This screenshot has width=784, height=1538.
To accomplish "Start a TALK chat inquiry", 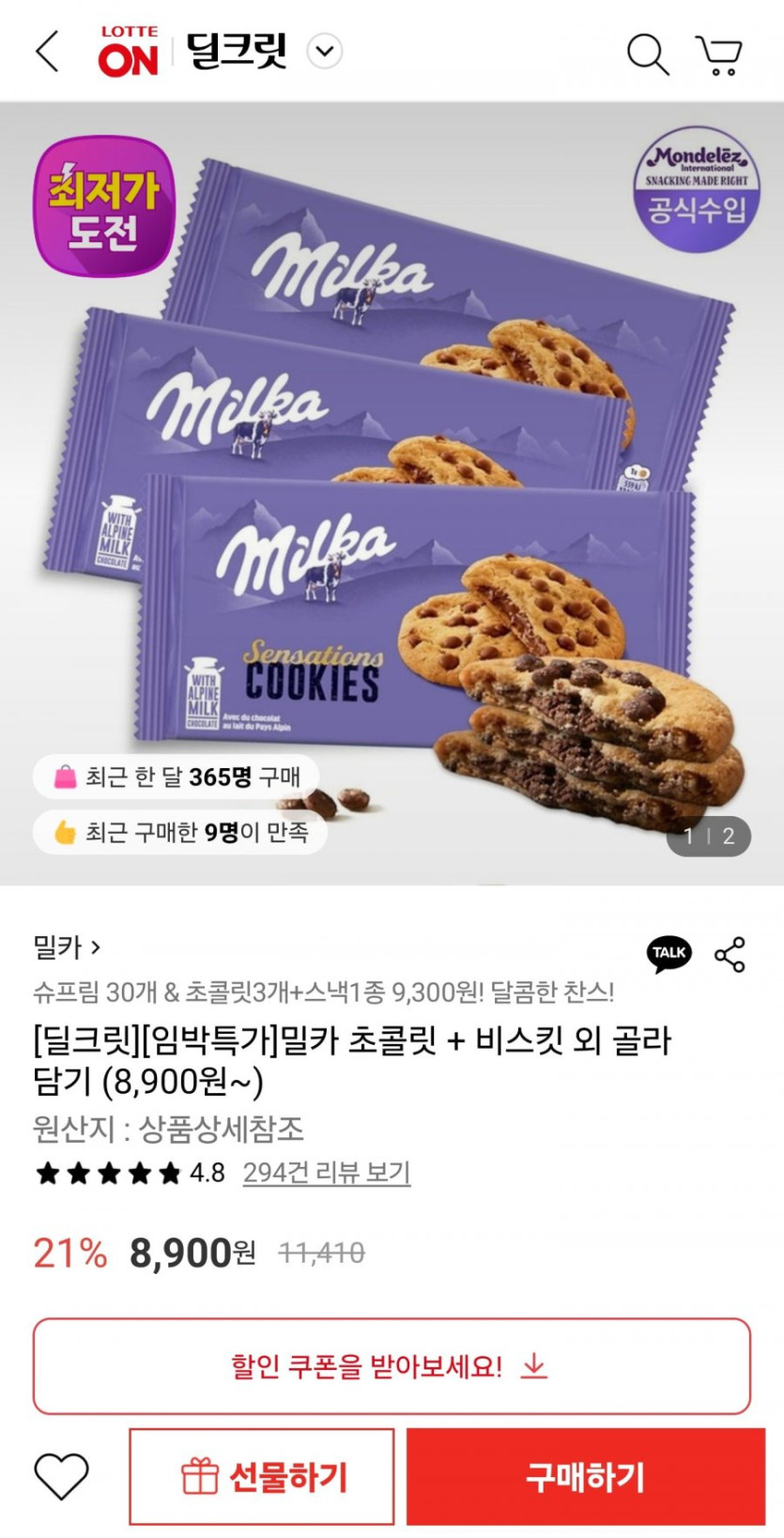I will [669, 953].
